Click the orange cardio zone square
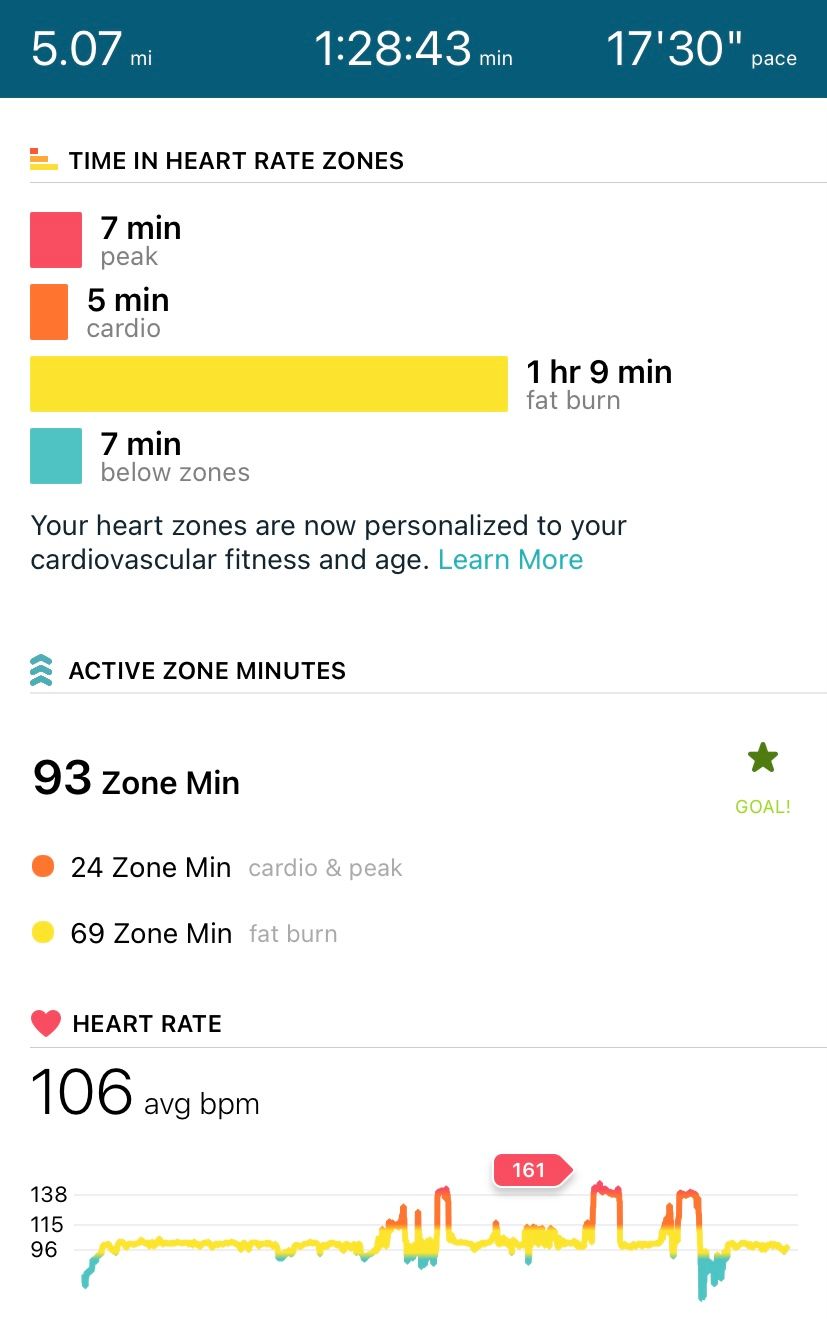 (x=49, y=311)
